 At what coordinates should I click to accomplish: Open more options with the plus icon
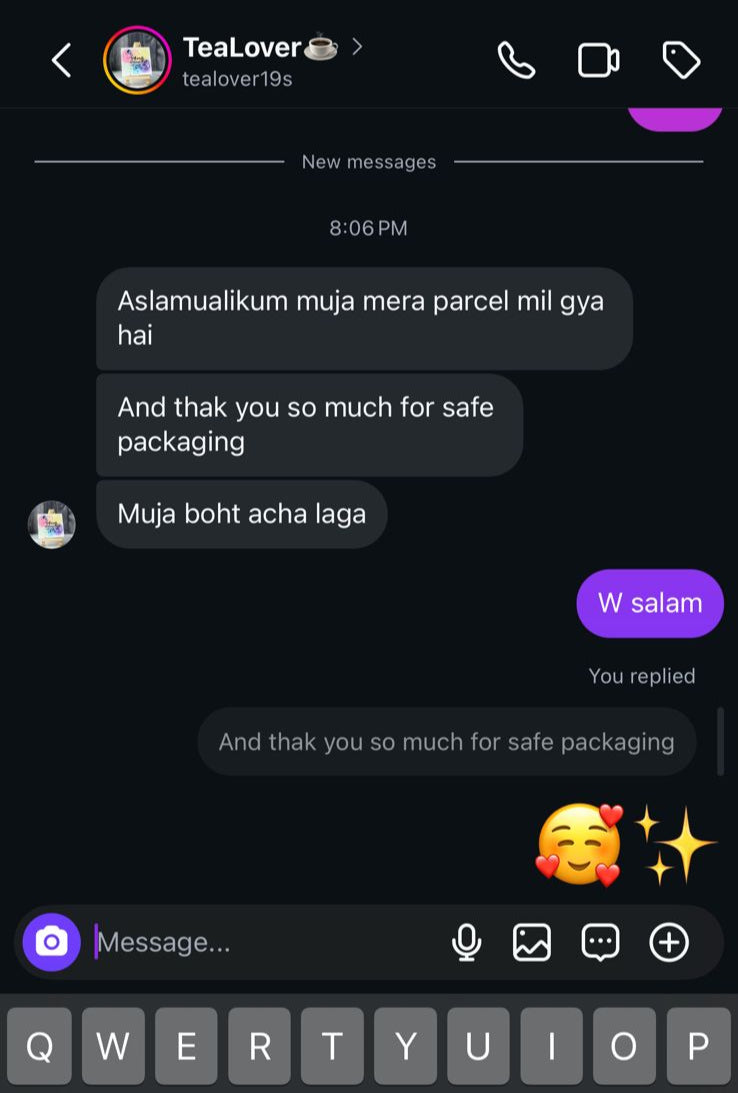pyautogui.click(x=669, y=942)
